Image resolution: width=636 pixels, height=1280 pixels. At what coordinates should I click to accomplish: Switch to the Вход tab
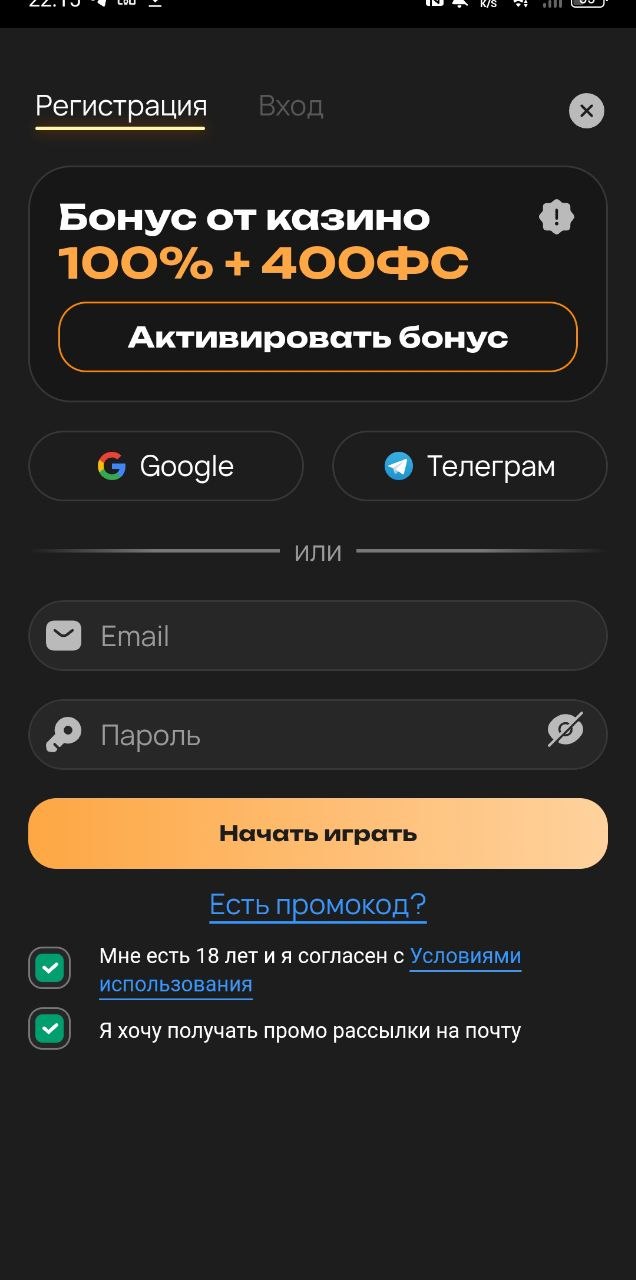point(290,106)
